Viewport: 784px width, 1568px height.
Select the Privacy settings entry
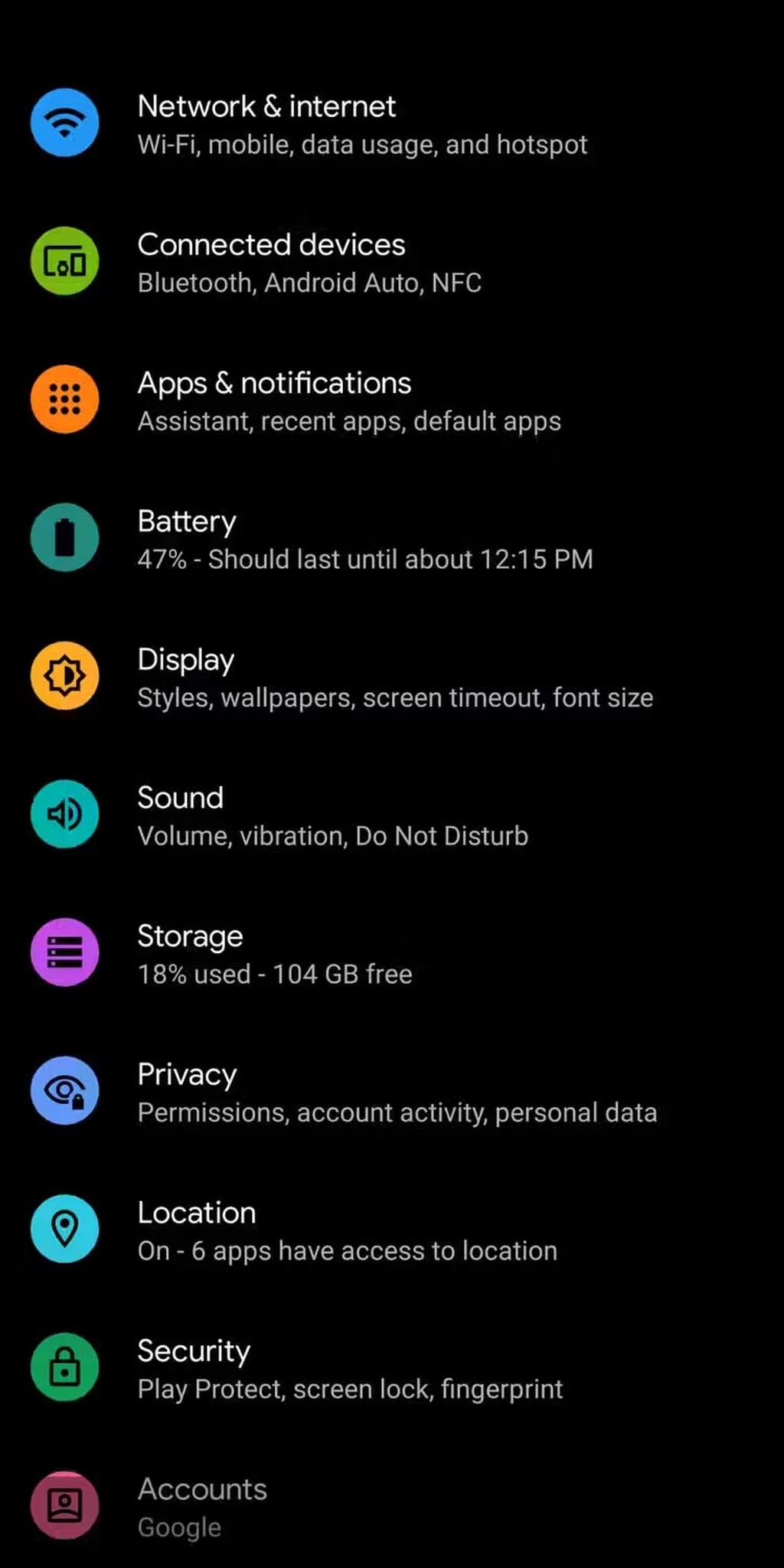tap(397, 1090)
